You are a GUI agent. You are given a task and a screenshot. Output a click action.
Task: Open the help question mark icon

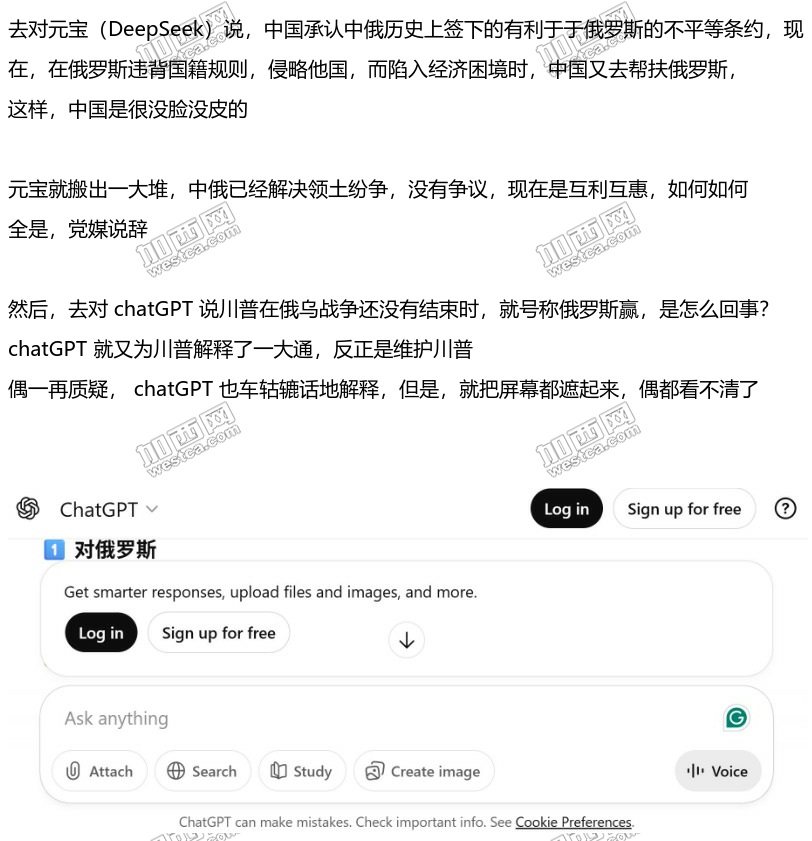pos(786,509)
